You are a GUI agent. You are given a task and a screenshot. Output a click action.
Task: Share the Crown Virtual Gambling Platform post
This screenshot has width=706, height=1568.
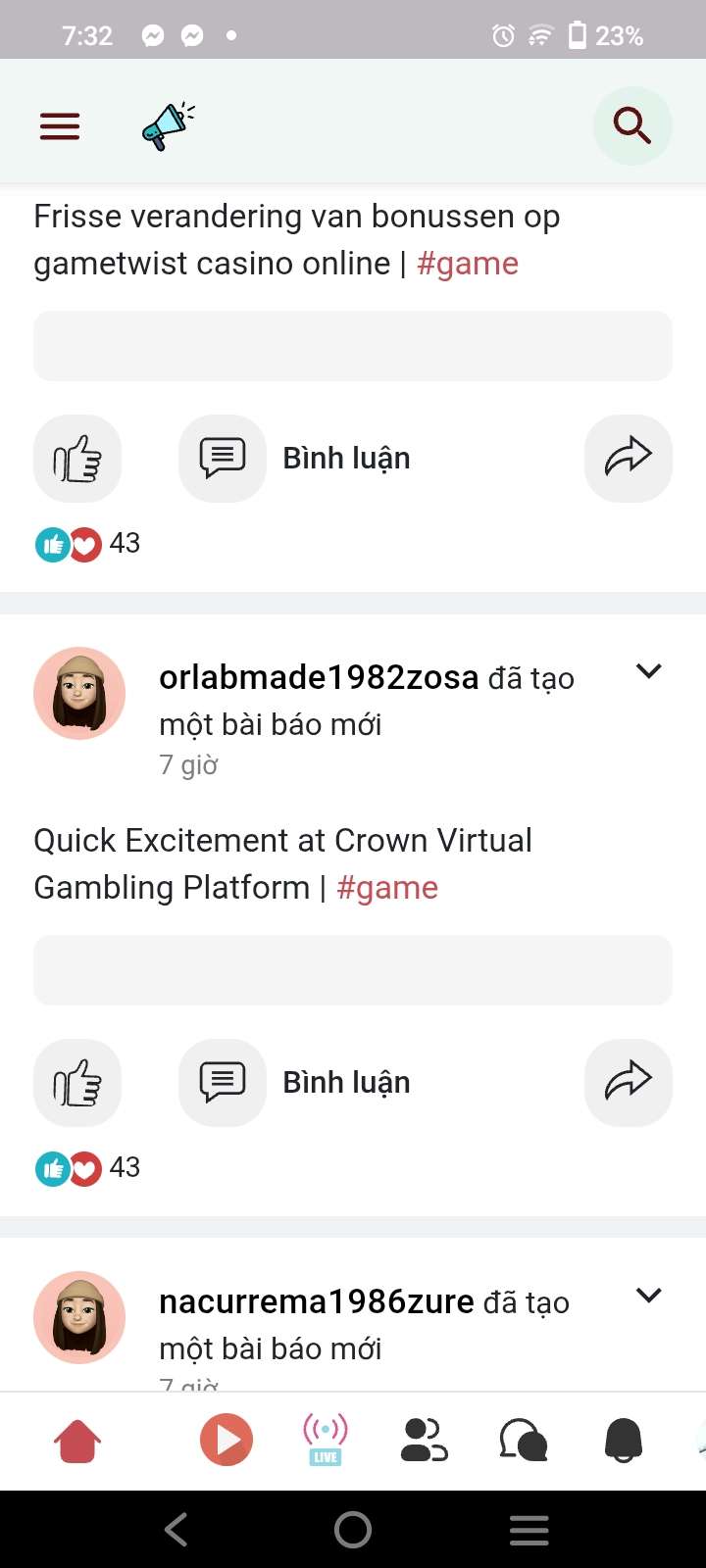coord(628,1083)
